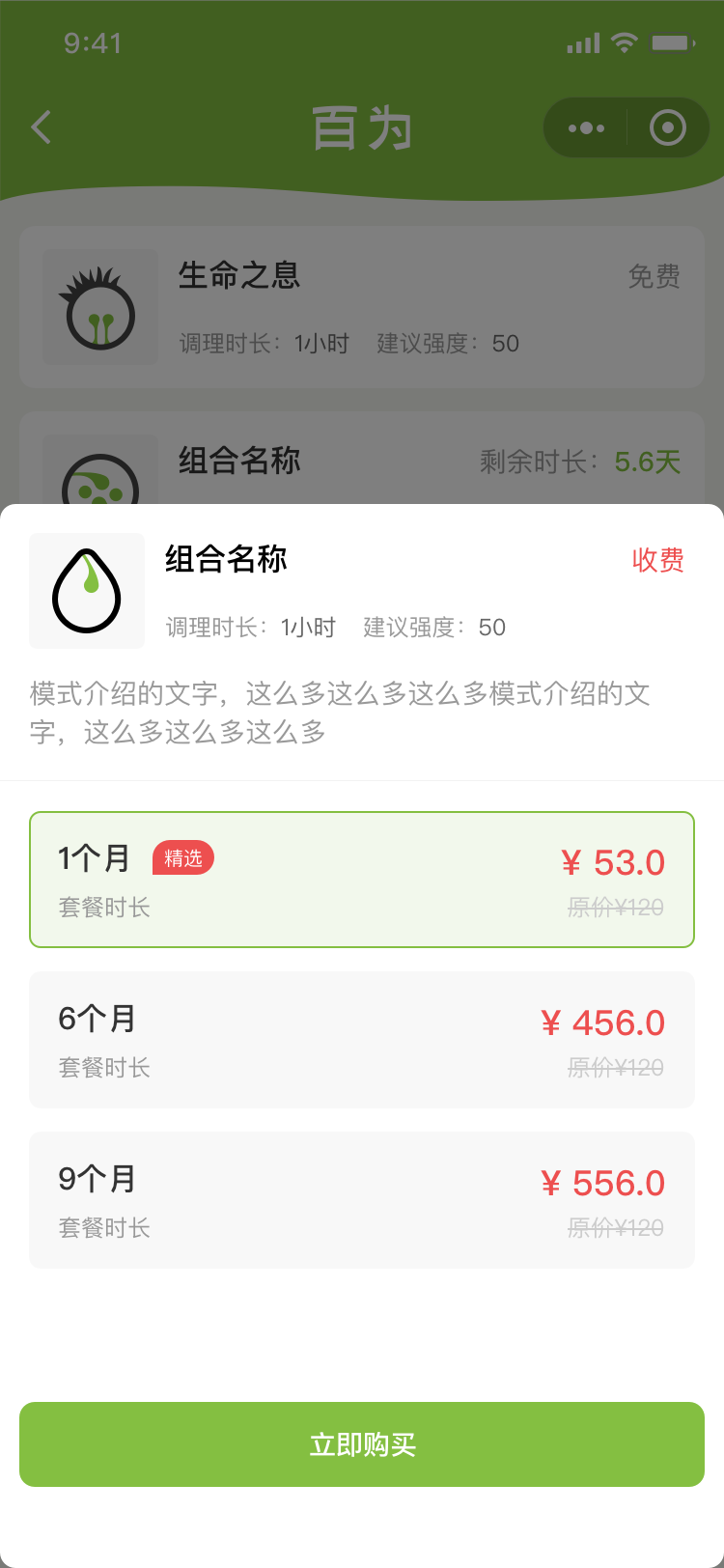Select the 1个月 package option
The image size is (724, 1568).
pos(362,880)
